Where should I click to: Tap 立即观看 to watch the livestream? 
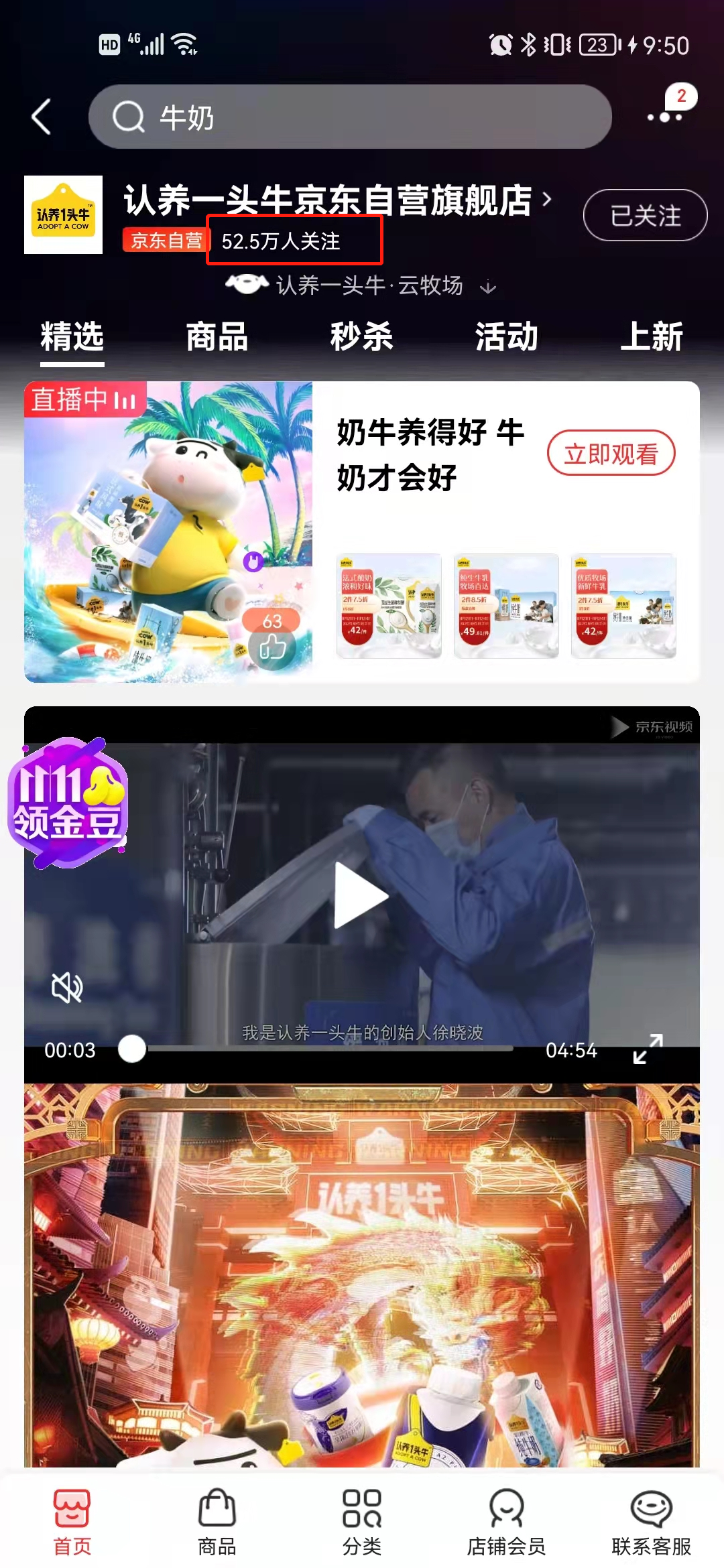[x=611, y=454]
